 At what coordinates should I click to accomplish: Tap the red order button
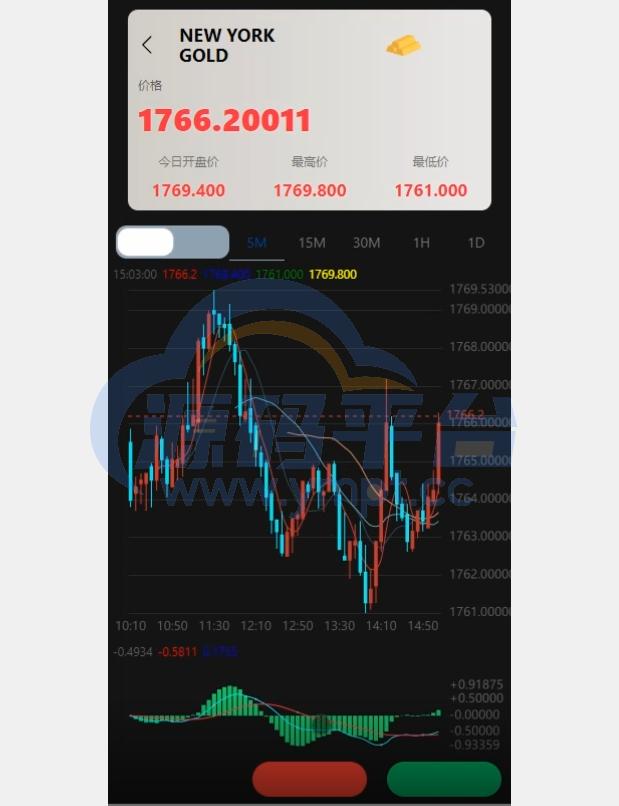pos(309,779)
